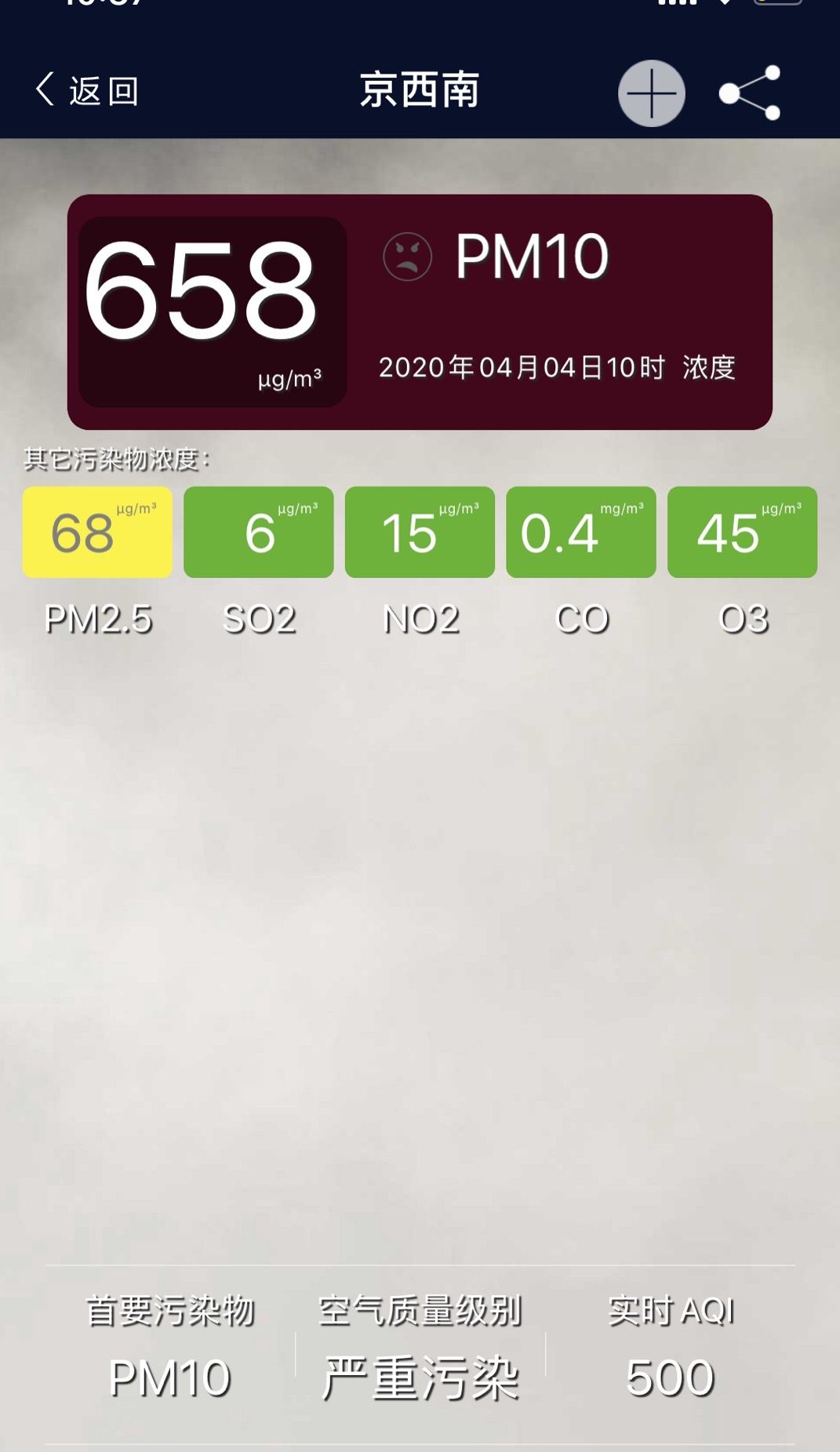Go back via 返回 button
This screenshot has height=1452, width=840.
[x=86, y=91]
